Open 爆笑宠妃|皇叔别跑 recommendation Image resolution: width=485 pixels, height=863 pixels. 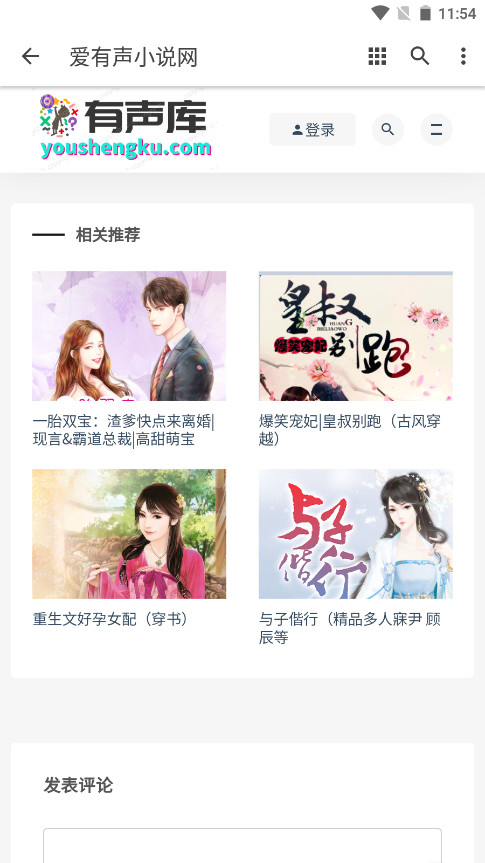coord(356,359)
